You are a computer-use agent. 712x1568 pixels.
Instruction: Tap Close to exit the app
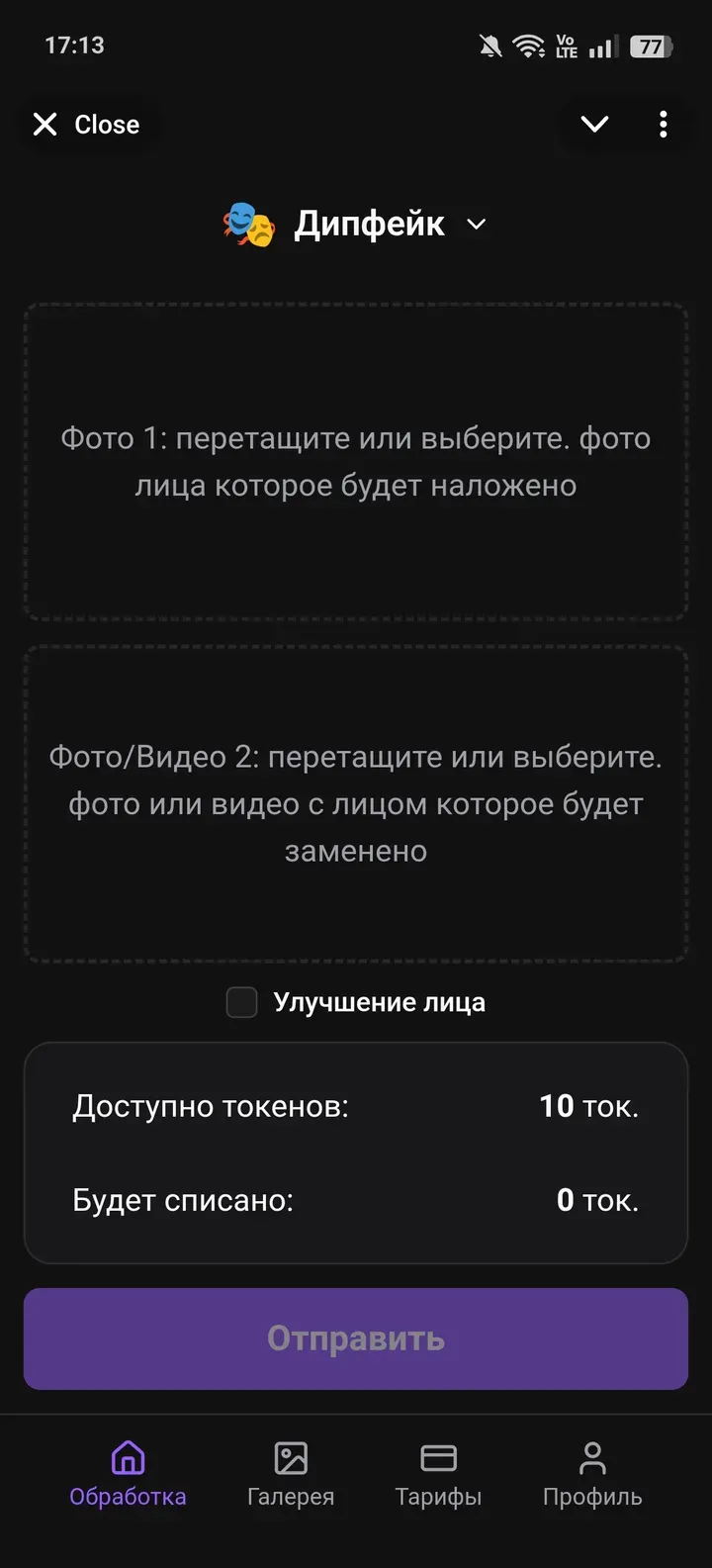[88, 124]
